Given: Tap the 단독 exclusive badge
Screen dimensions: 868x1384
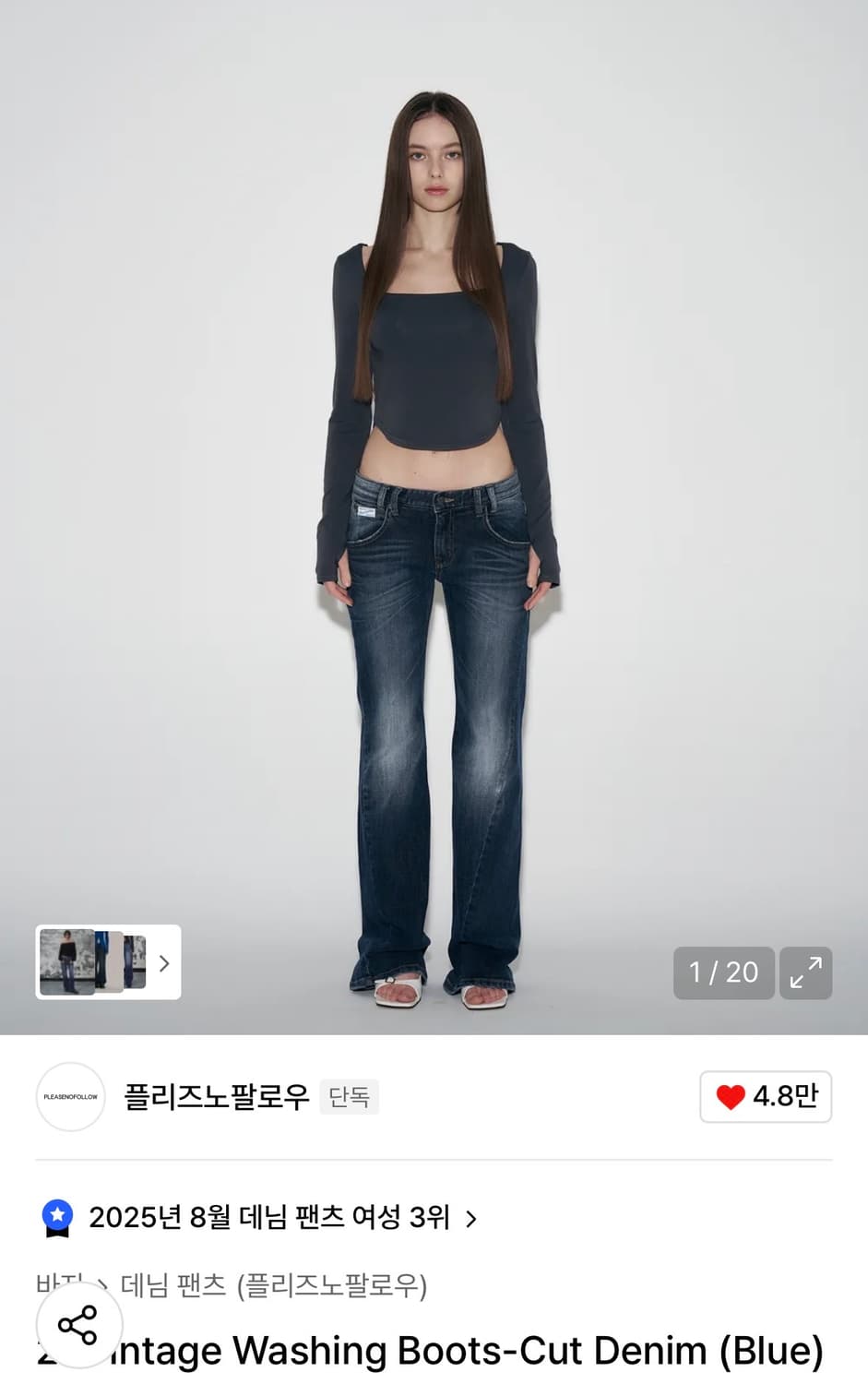Looking at the screenshot, I should tap(348, 1098).
